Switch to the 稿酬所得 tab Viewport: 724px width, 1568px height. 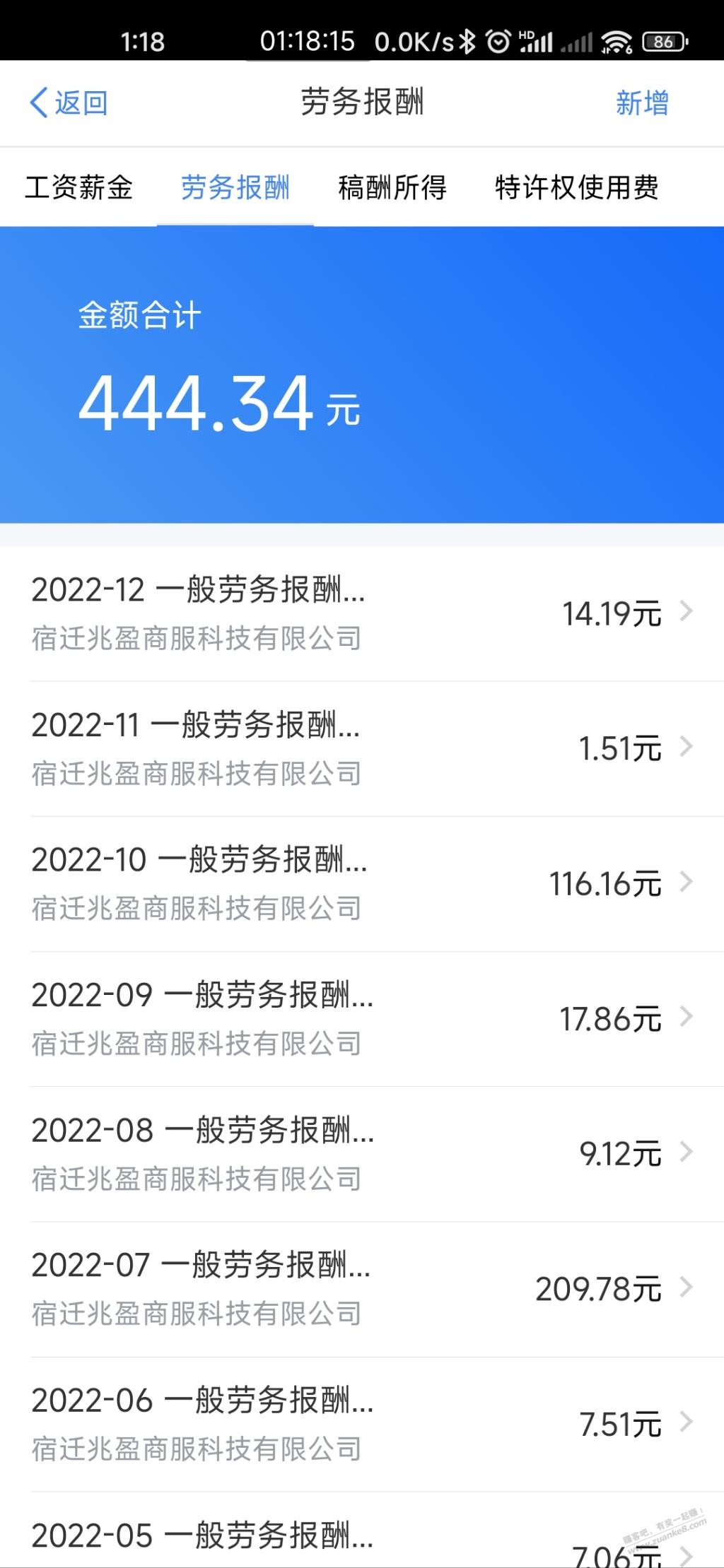pos(392,188)
